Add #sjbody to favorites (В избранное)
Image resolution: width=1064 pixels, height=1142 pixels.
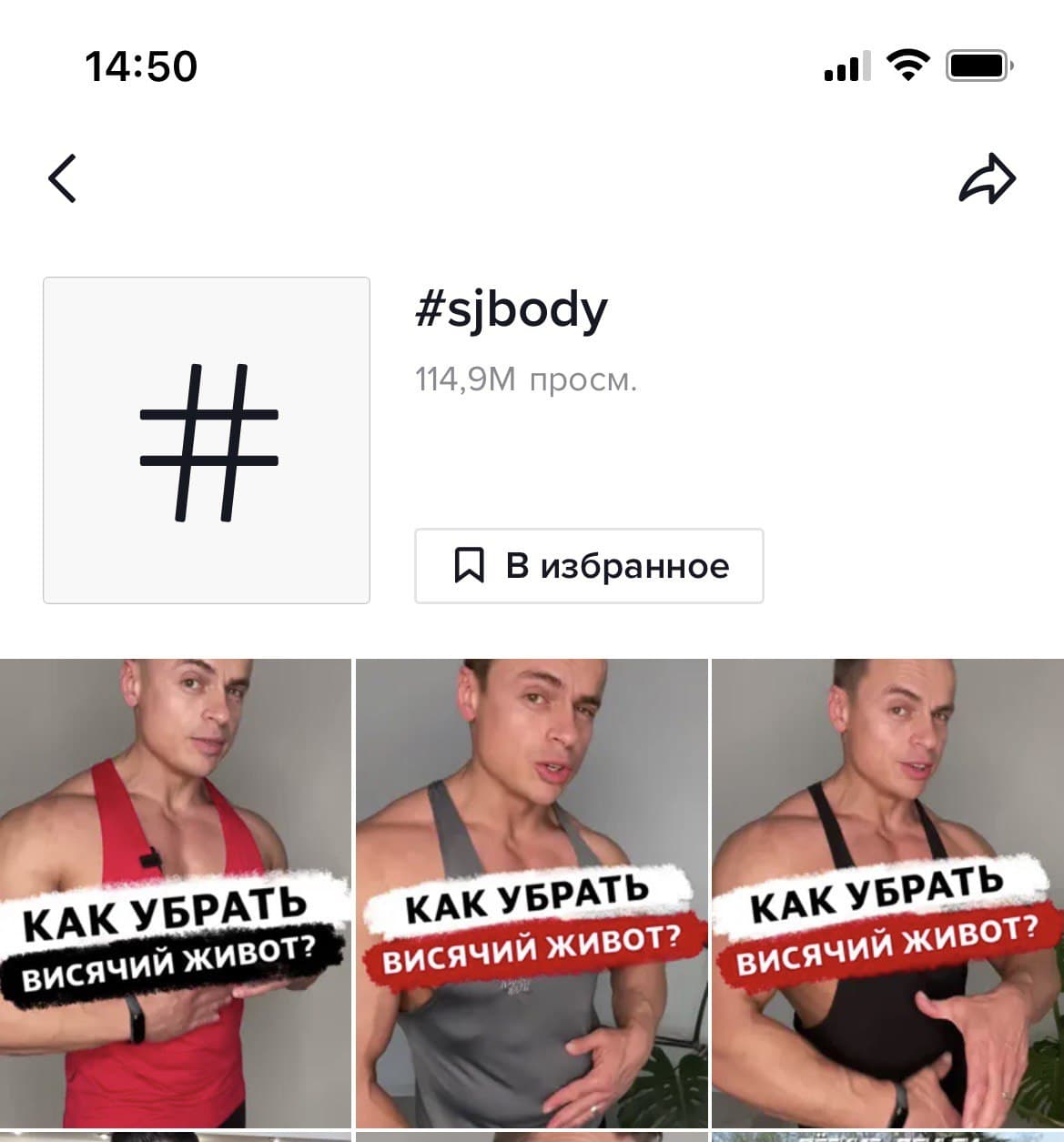(589, 566)
